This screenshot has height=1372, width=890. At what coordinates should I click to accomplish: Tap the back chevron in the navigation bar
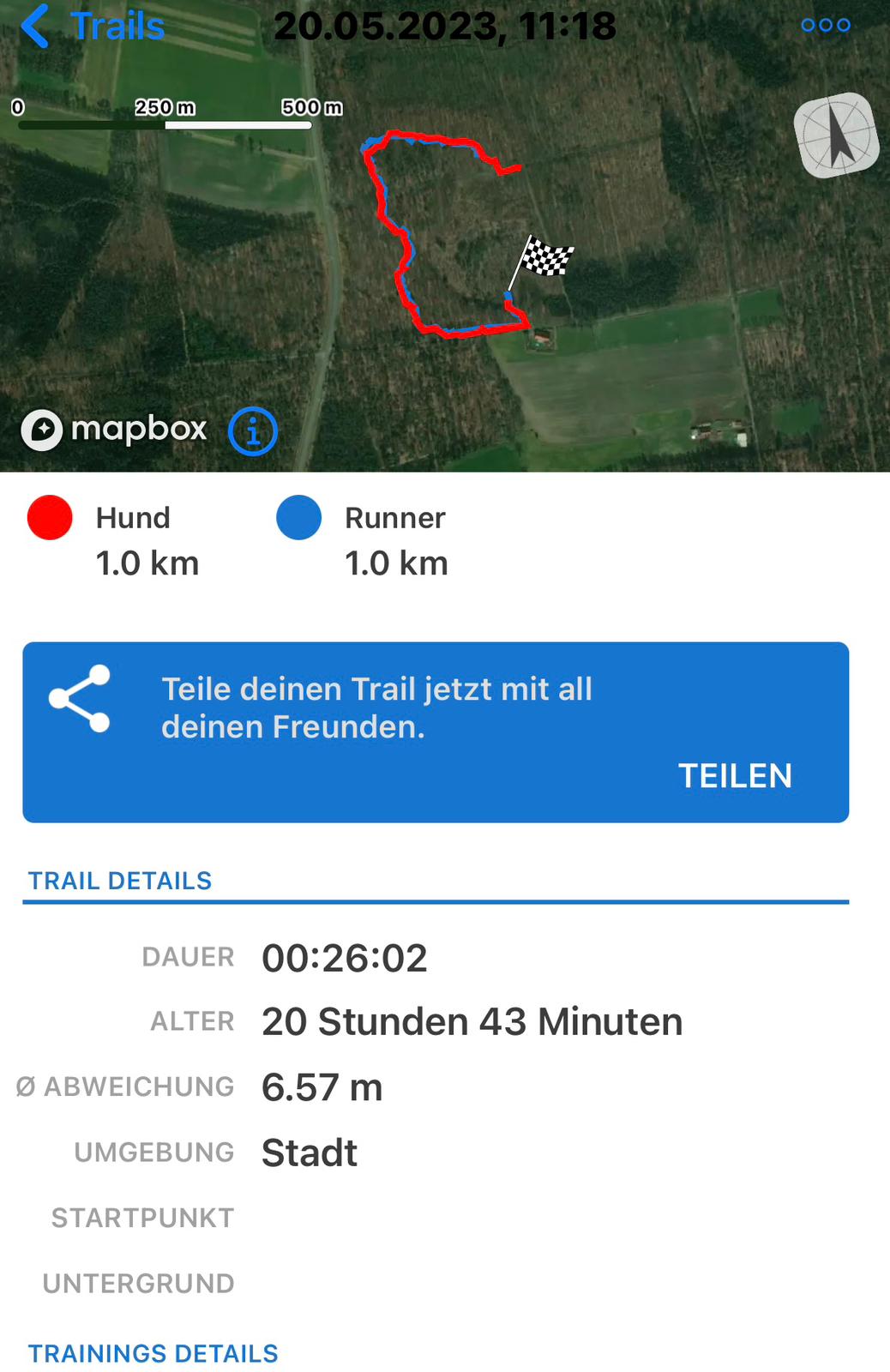click(x=36, y=25)
